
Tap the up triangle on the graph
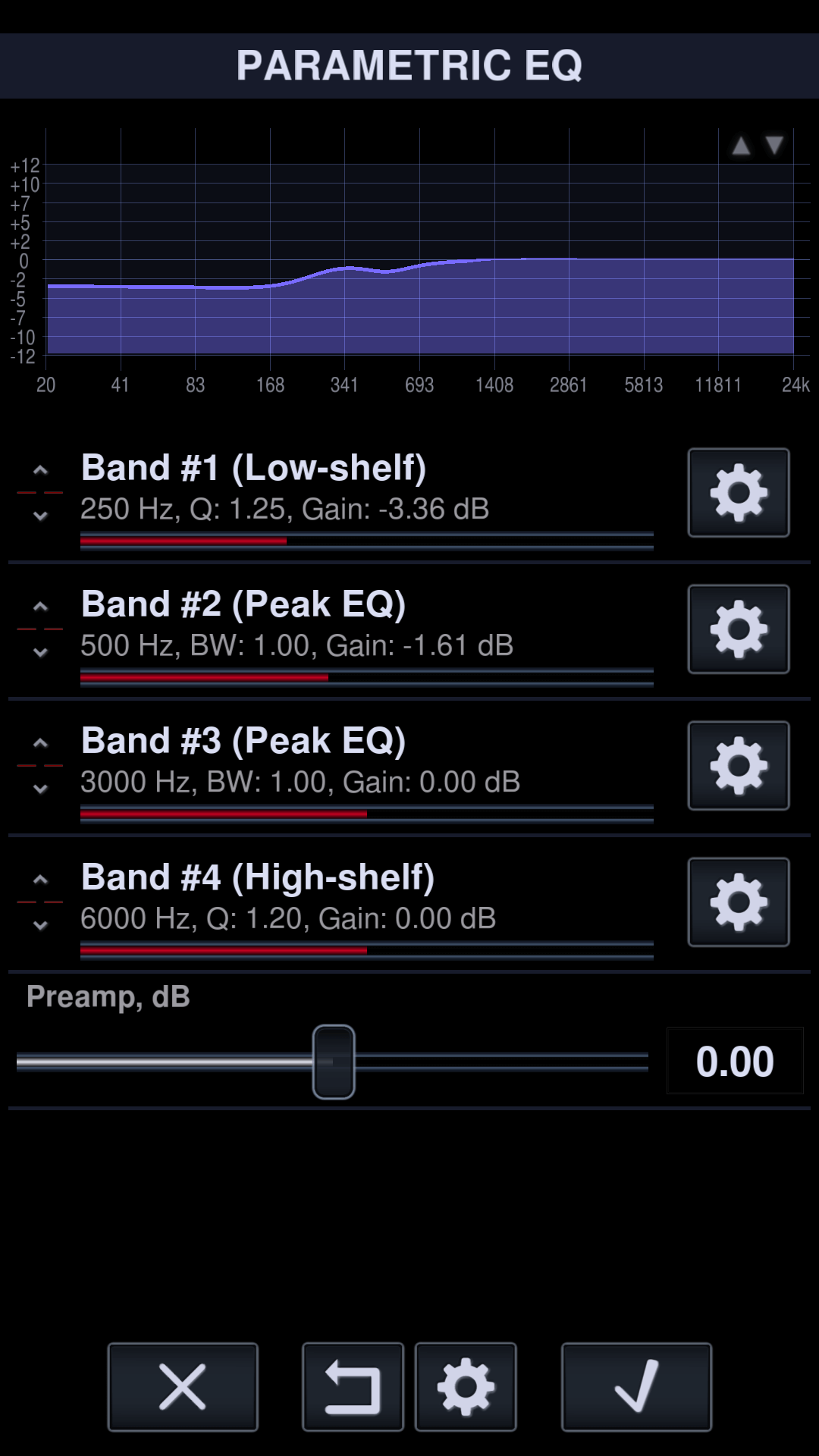pos(741,146)
